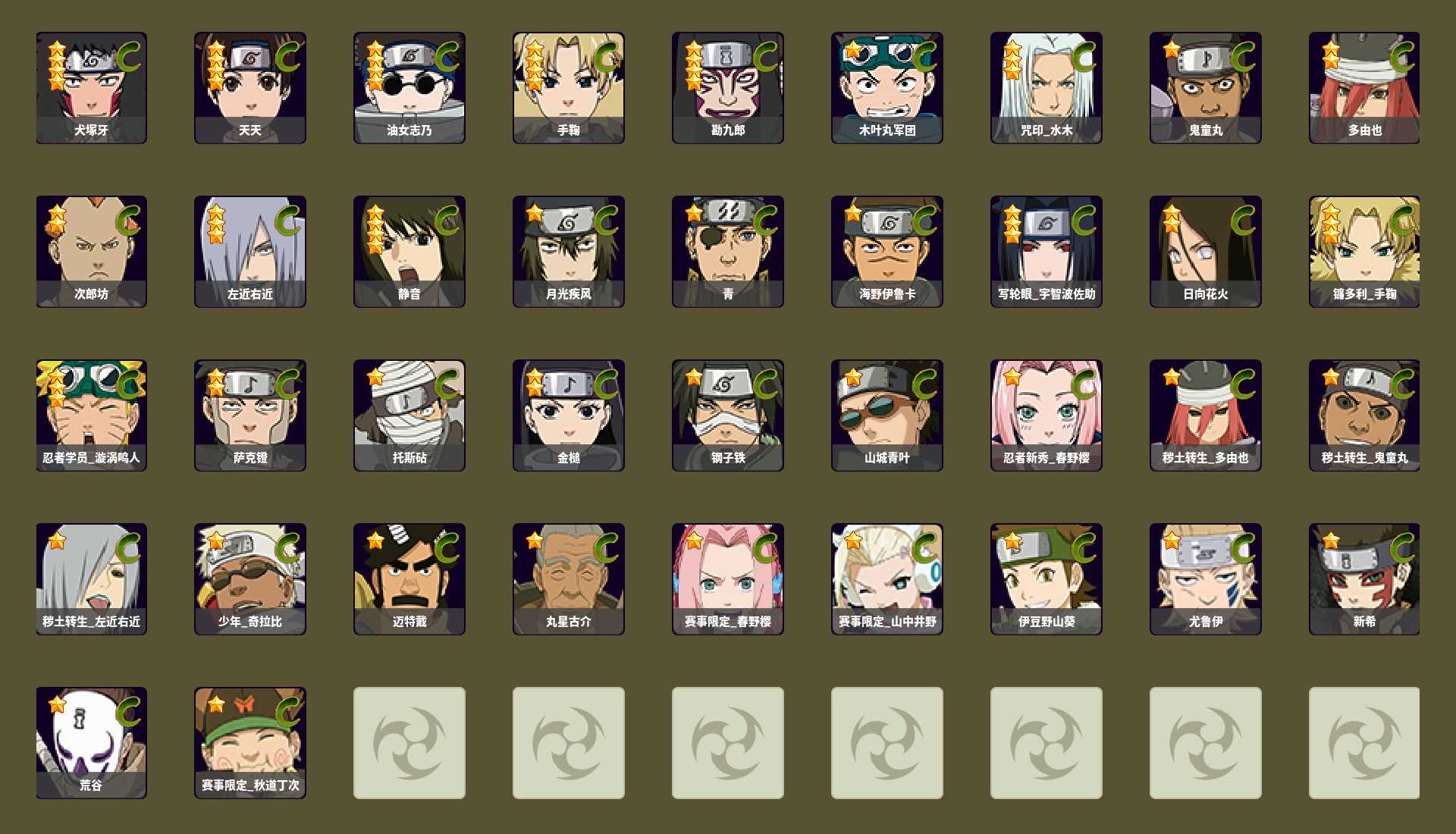Select the 山城青叶 ninja card

(x=887, y=415)
